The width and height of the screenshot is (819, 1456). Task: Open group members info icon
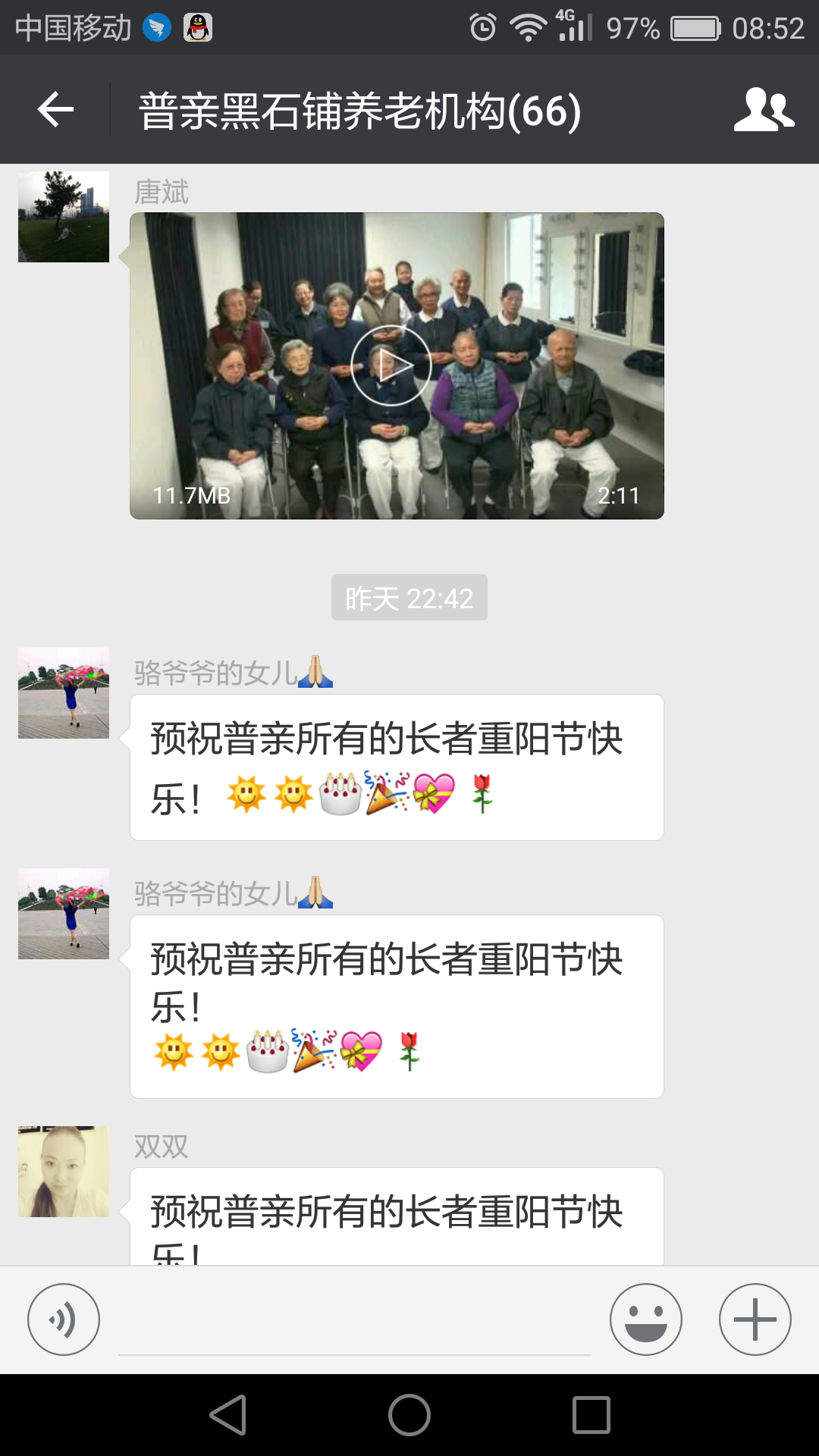pos(764,110)
